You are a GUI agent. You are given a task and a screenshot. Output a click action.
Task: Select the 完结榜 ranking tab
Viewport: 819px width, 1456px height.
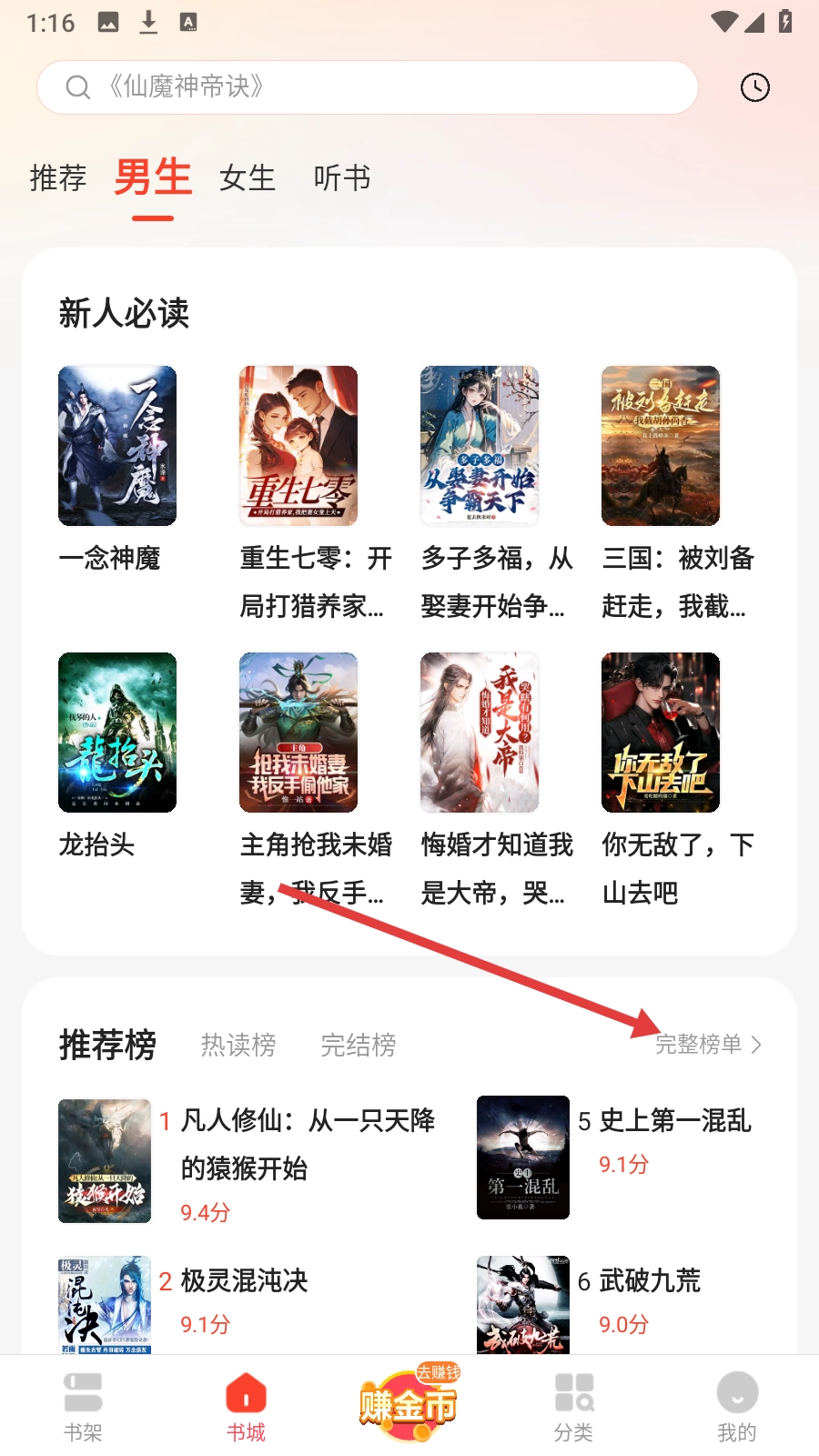pos(358,1045)
